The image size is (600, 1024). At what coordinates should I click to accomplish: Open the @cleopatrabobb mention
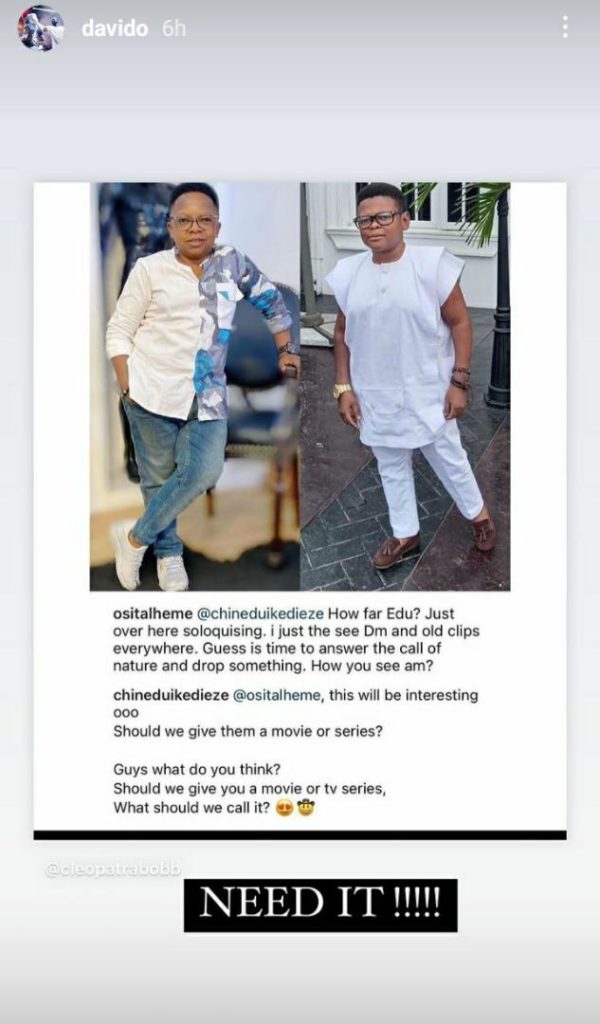(113, 870)
